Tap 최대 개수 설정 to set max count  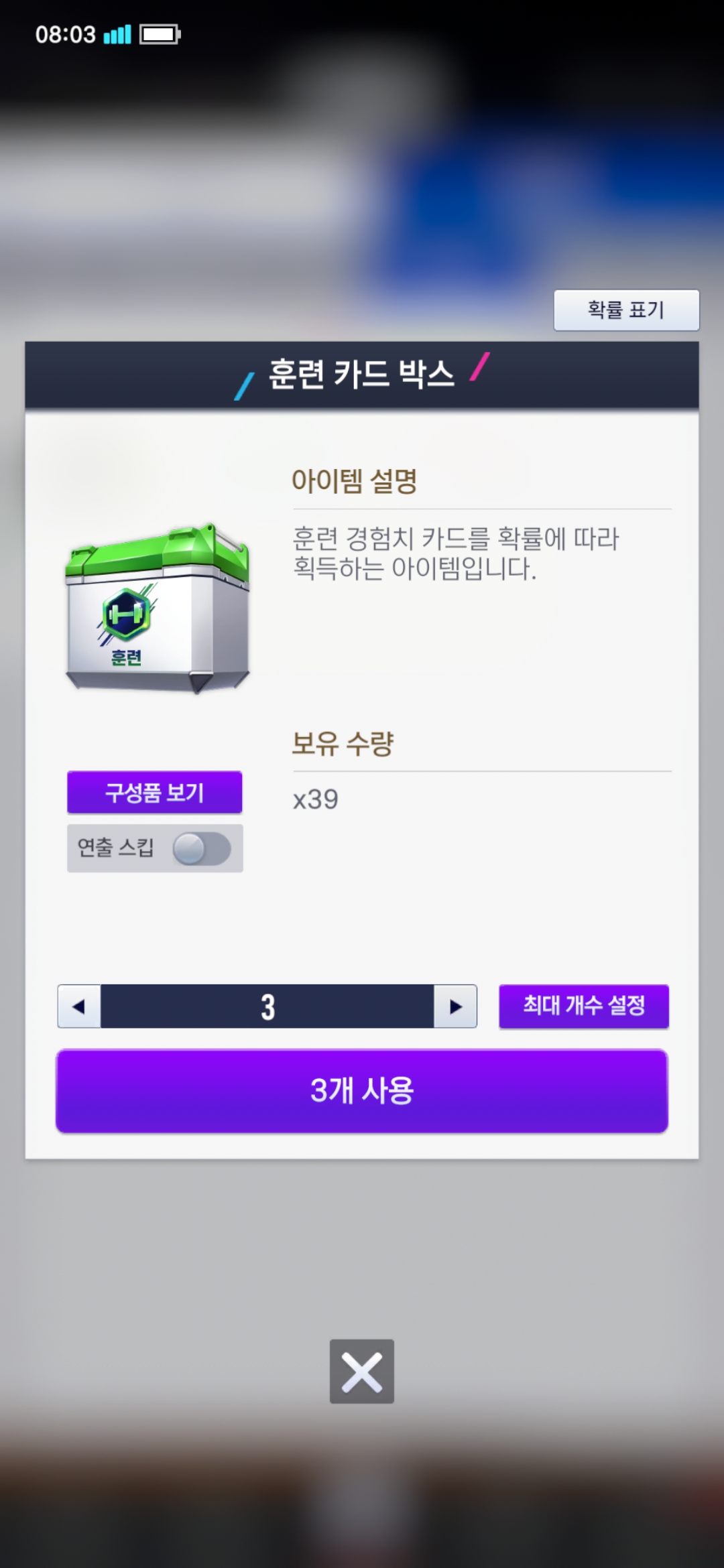pyautogui.click(x=583, y=1006)
